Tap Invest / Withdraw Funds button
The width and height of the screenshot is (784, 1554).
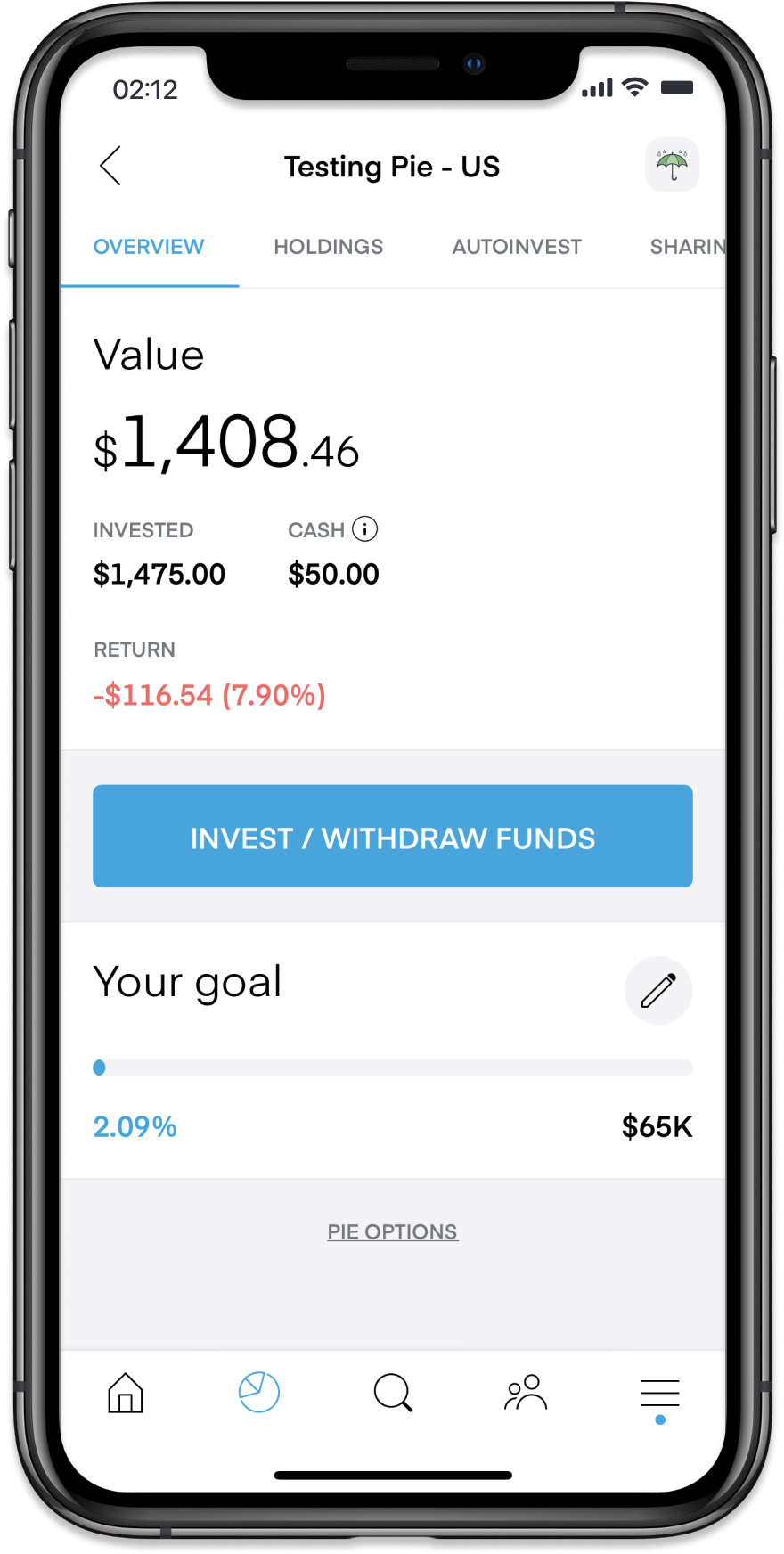pyautogui.click(x=393, y=836)
